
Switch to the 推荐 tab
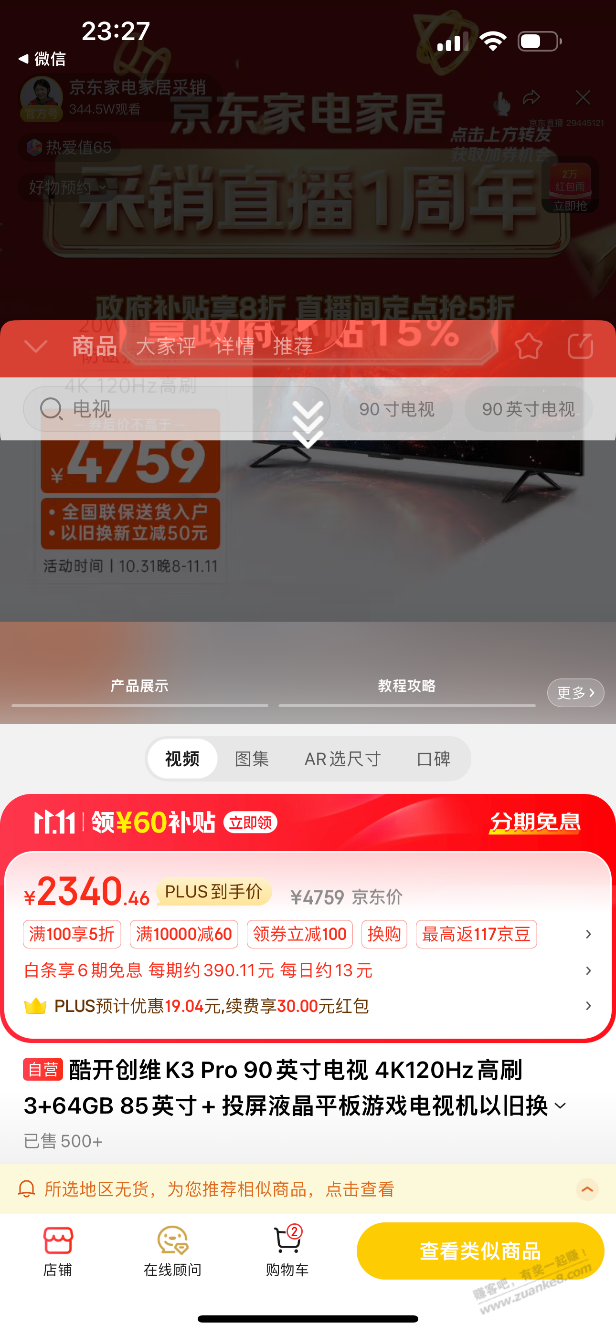click(x=293, y=346)
